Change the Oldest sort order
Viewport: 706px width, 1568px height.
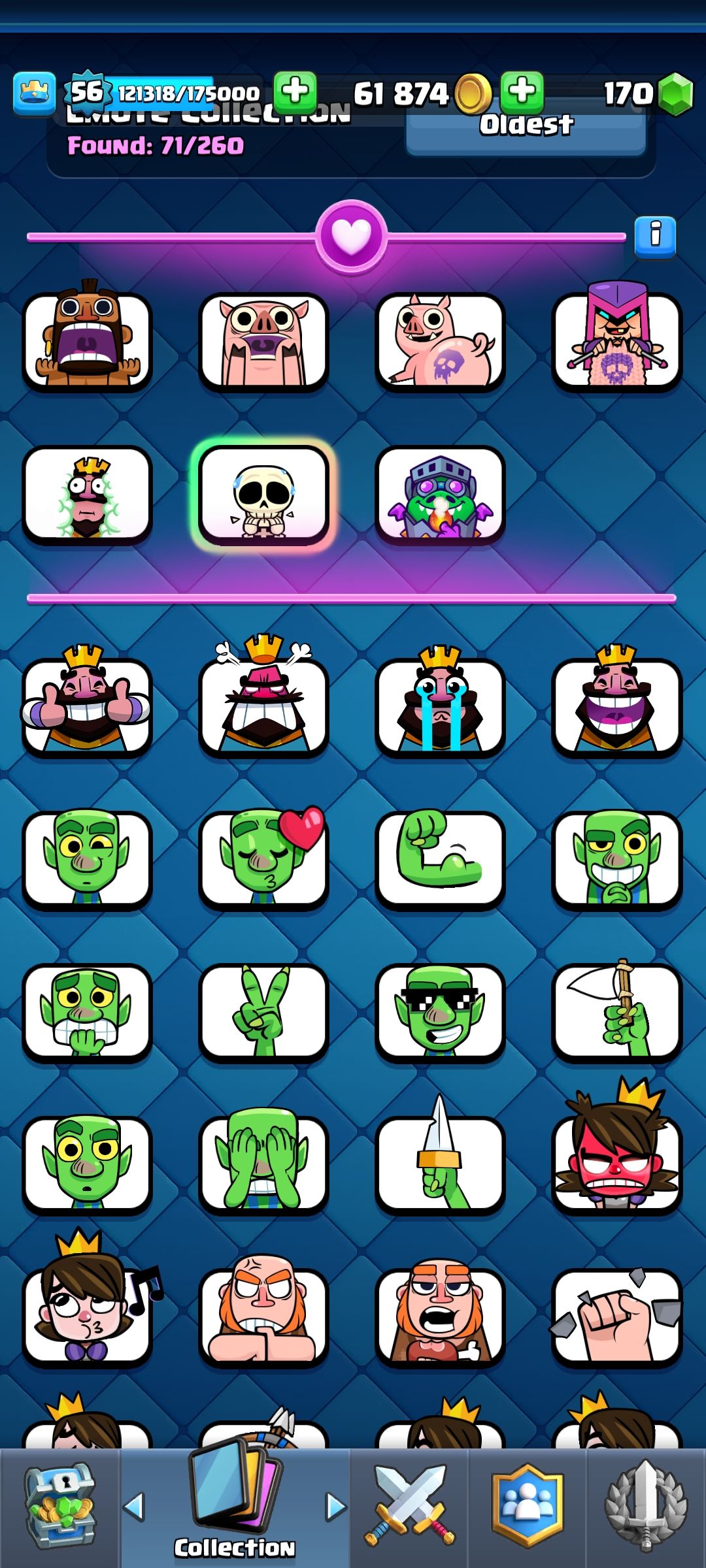526,131
